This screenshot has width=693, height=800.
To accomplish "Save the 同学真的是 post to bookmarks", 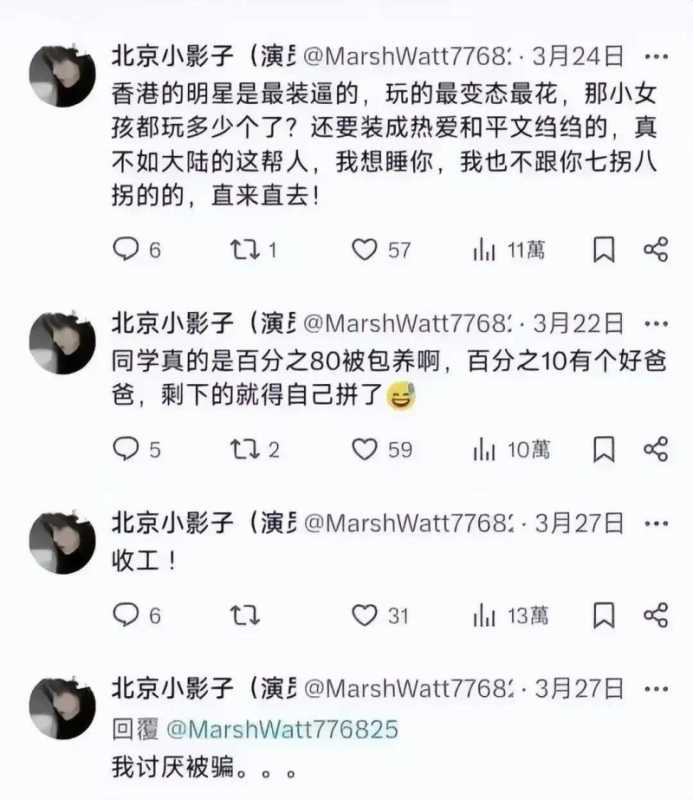I will (604, 450).
